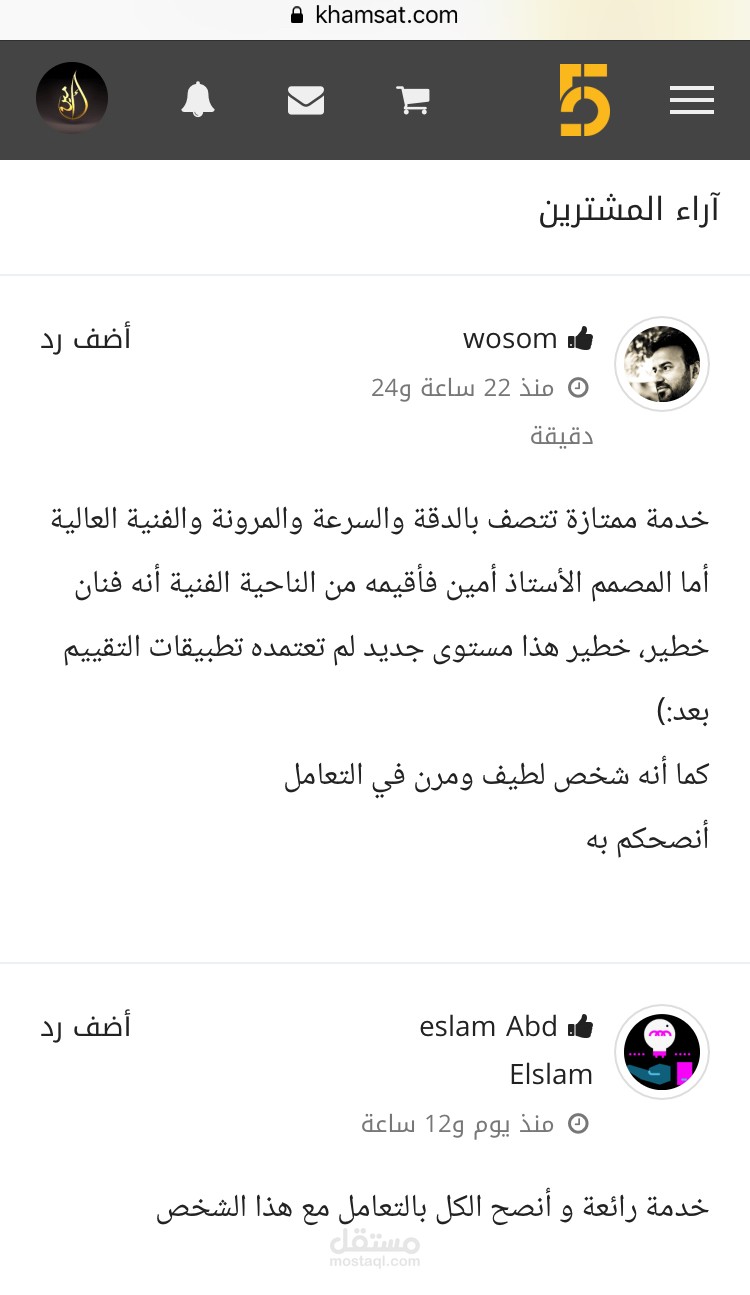The height and width of the screenshot is (1295, 750).
Task: Open the shopping cart
Action: 413,100
